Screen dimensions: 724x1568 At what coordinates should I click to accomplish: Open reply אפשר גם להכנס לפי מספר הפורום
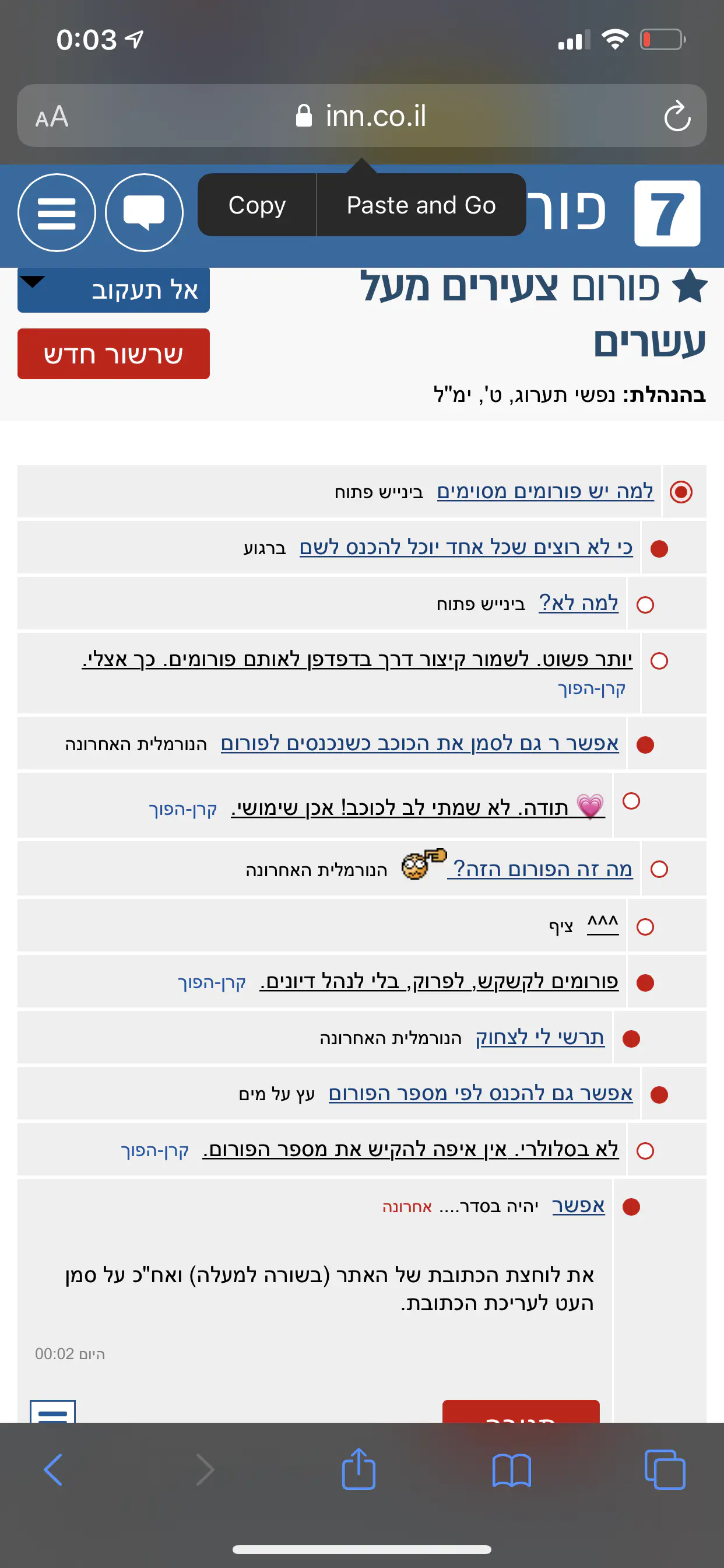point(480,1093)
